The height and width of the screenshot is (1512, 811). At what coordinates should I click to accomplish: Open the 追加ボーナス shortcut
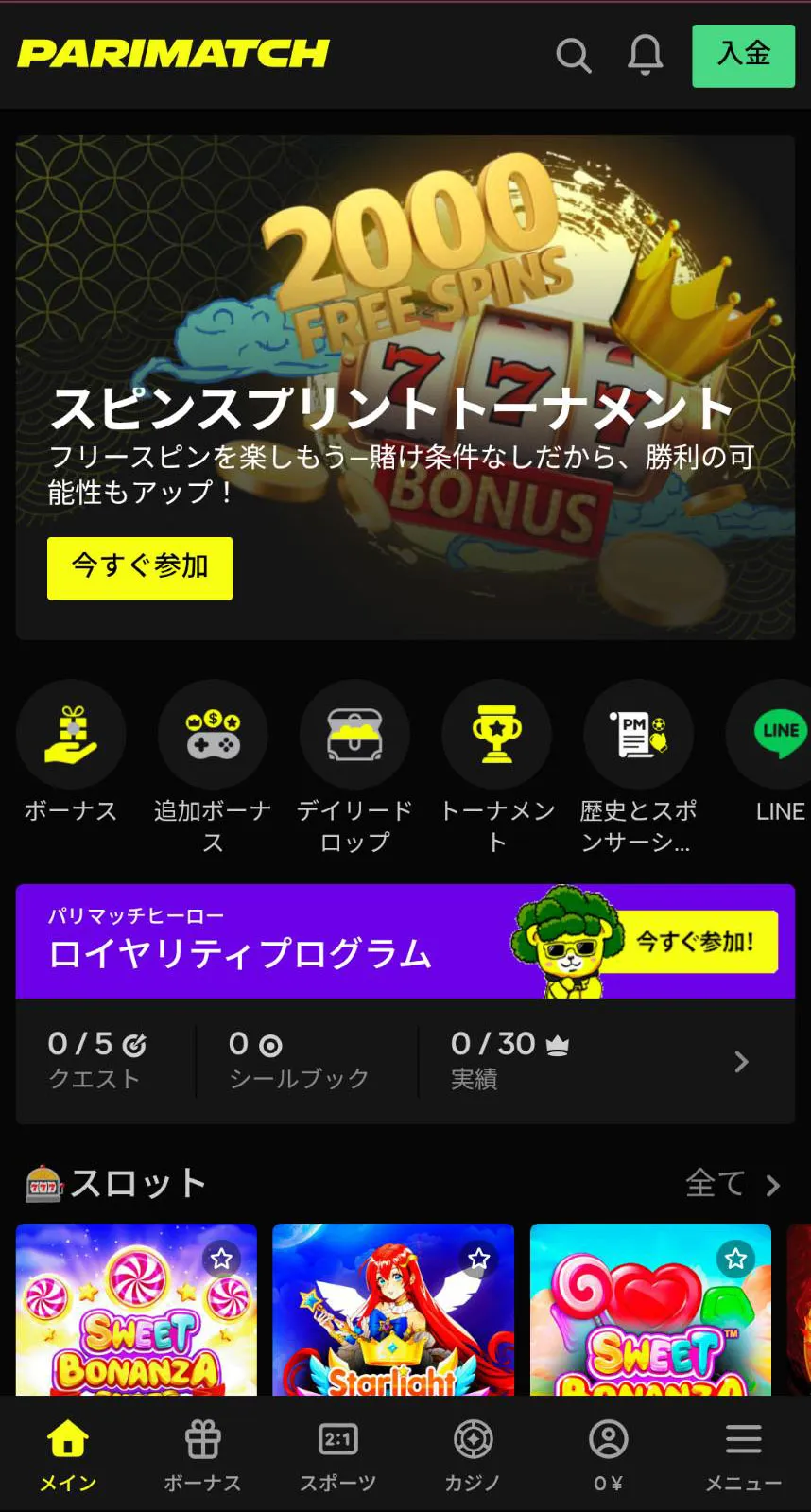(x=213, y=735)
